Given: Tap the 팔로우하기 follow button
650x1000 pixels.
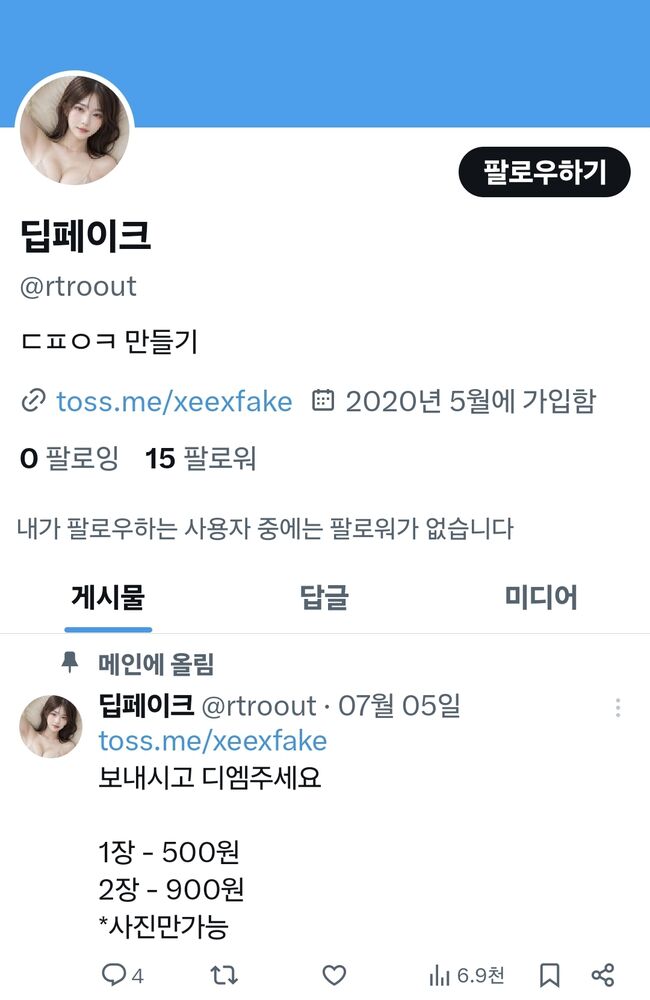Looking at the screenshot, I should coord(544,172).
